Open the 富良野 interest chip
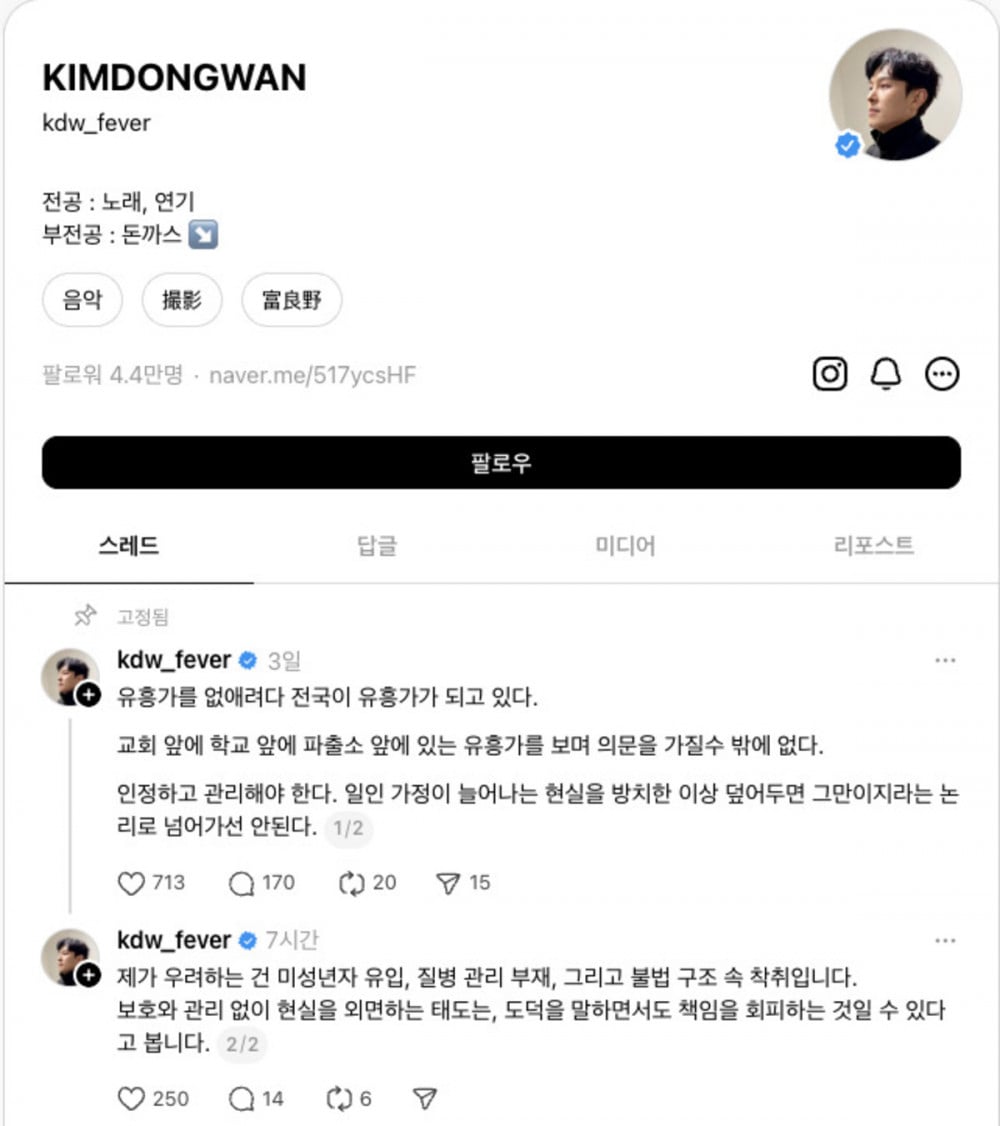 tap(291, 300)
